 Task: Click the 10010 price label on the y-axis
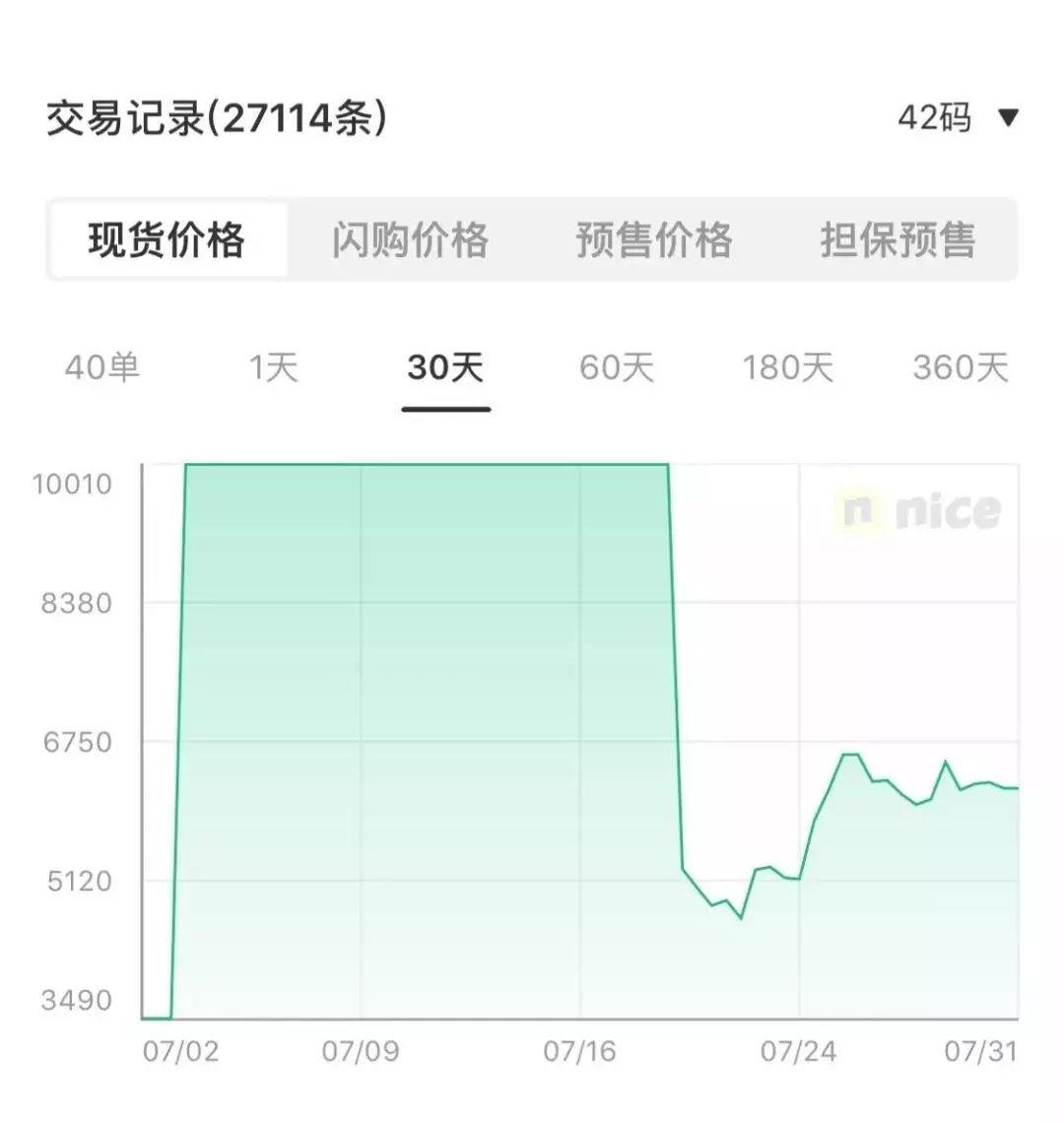(x=69, y=485)
